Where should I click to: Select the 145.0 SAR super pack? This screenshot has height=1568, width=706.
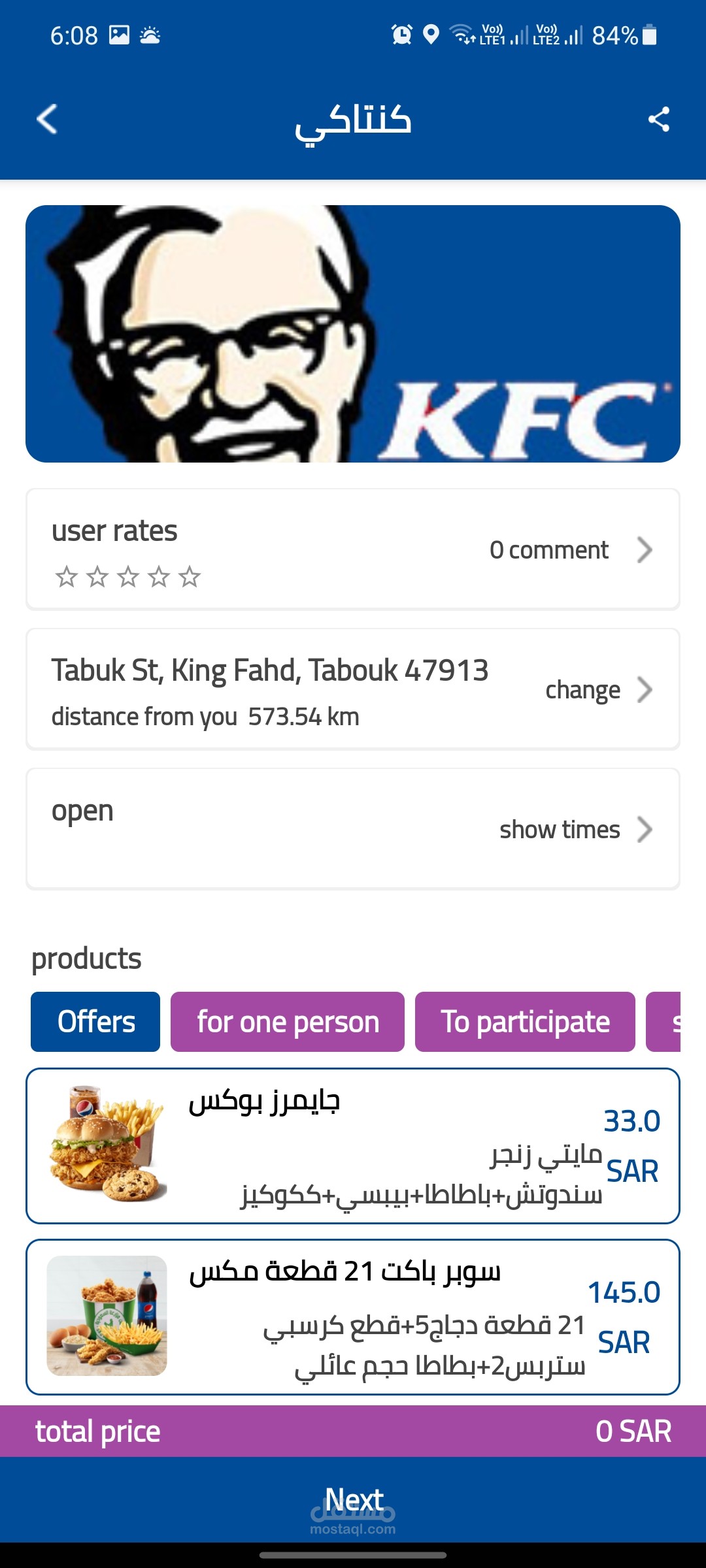(x=353, y=1317)
